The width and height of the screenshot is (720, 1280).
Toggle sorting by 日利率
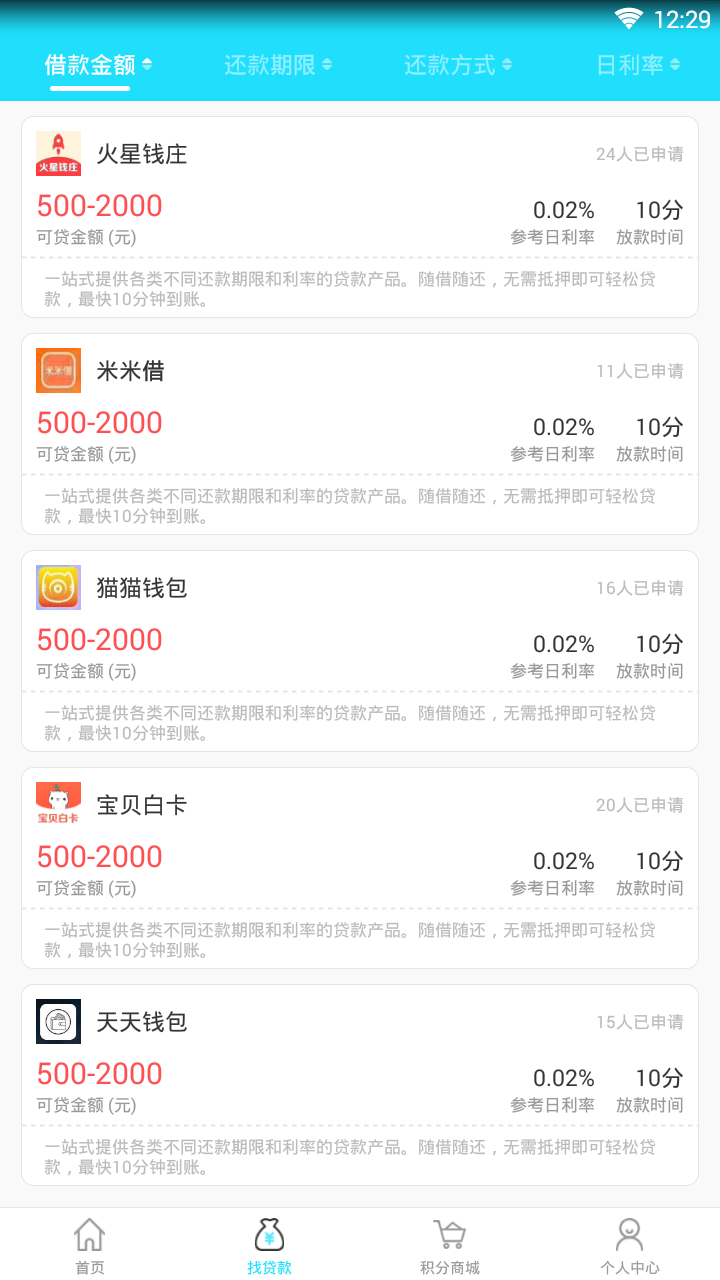(637, 64)
